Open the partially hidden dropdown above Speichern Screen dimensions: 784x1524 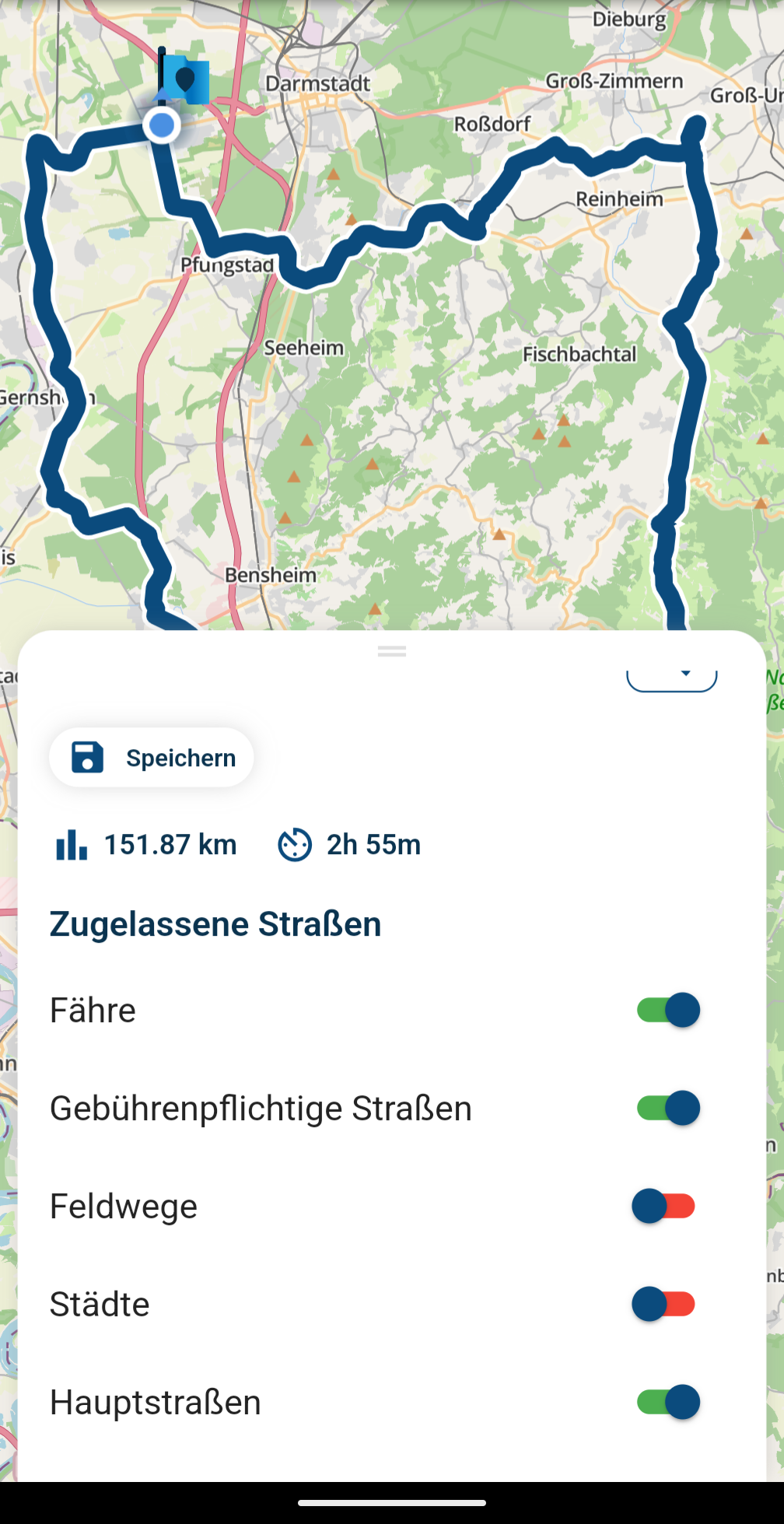(671, 678)
